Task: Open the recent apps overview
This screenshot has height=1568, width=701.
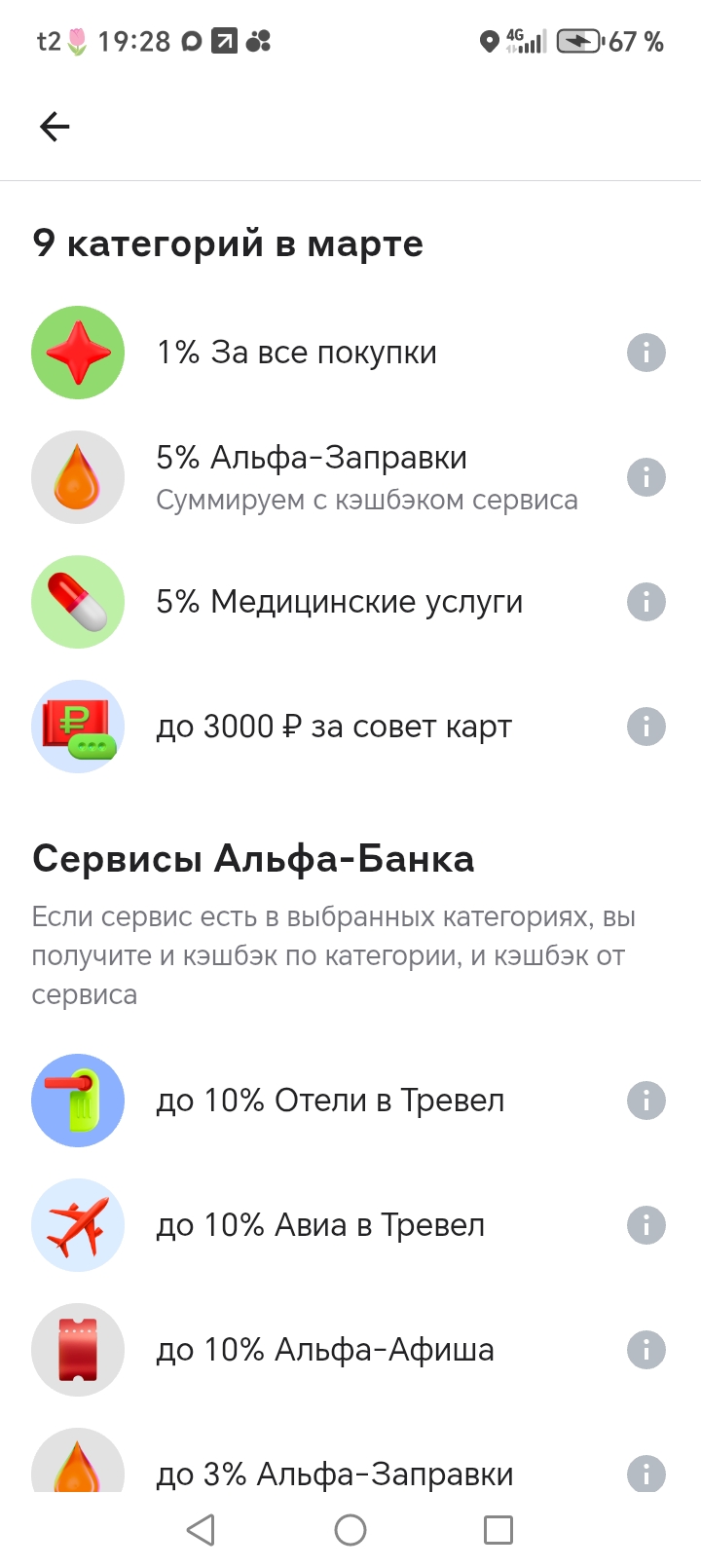Action: (498, 1530)
